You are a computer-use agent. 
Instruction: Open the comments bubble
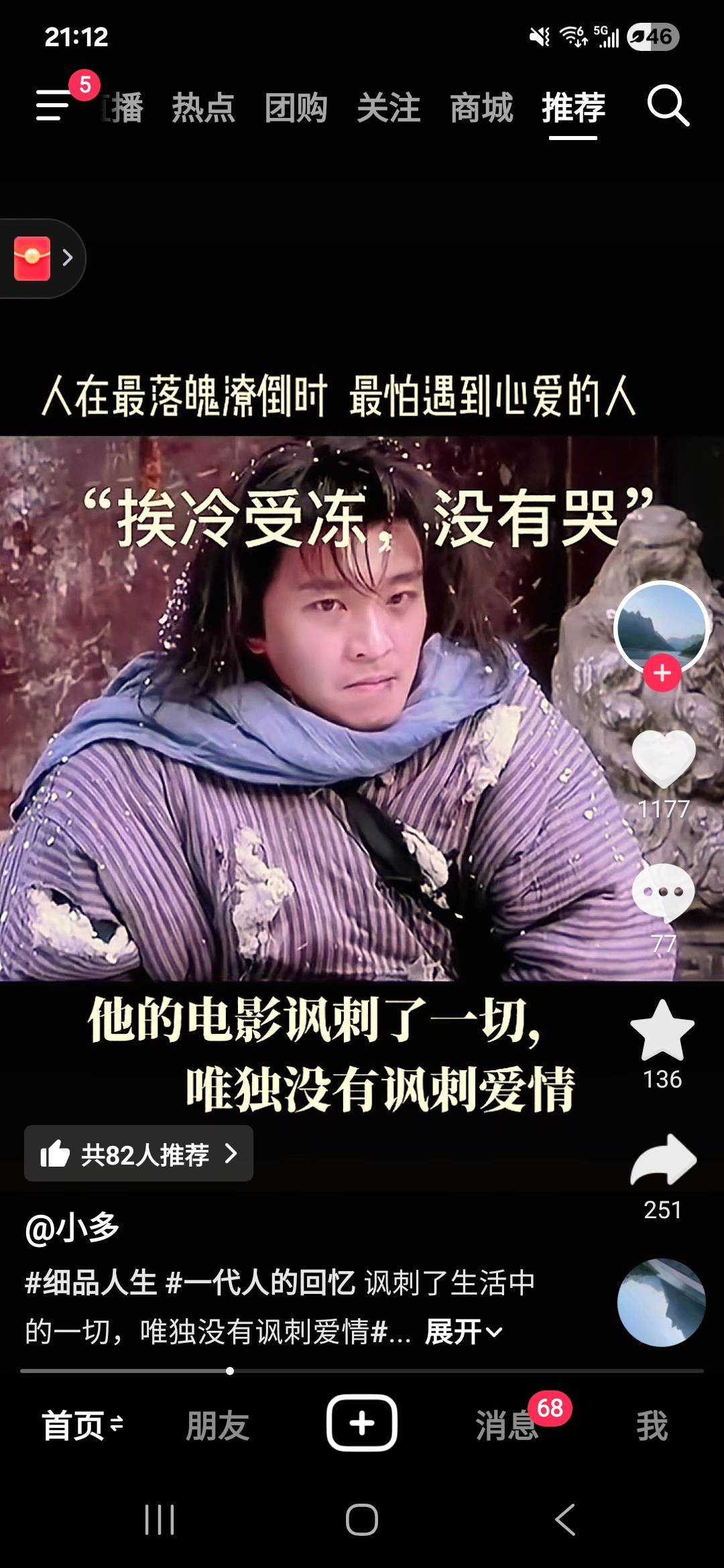tap(663, 893)
